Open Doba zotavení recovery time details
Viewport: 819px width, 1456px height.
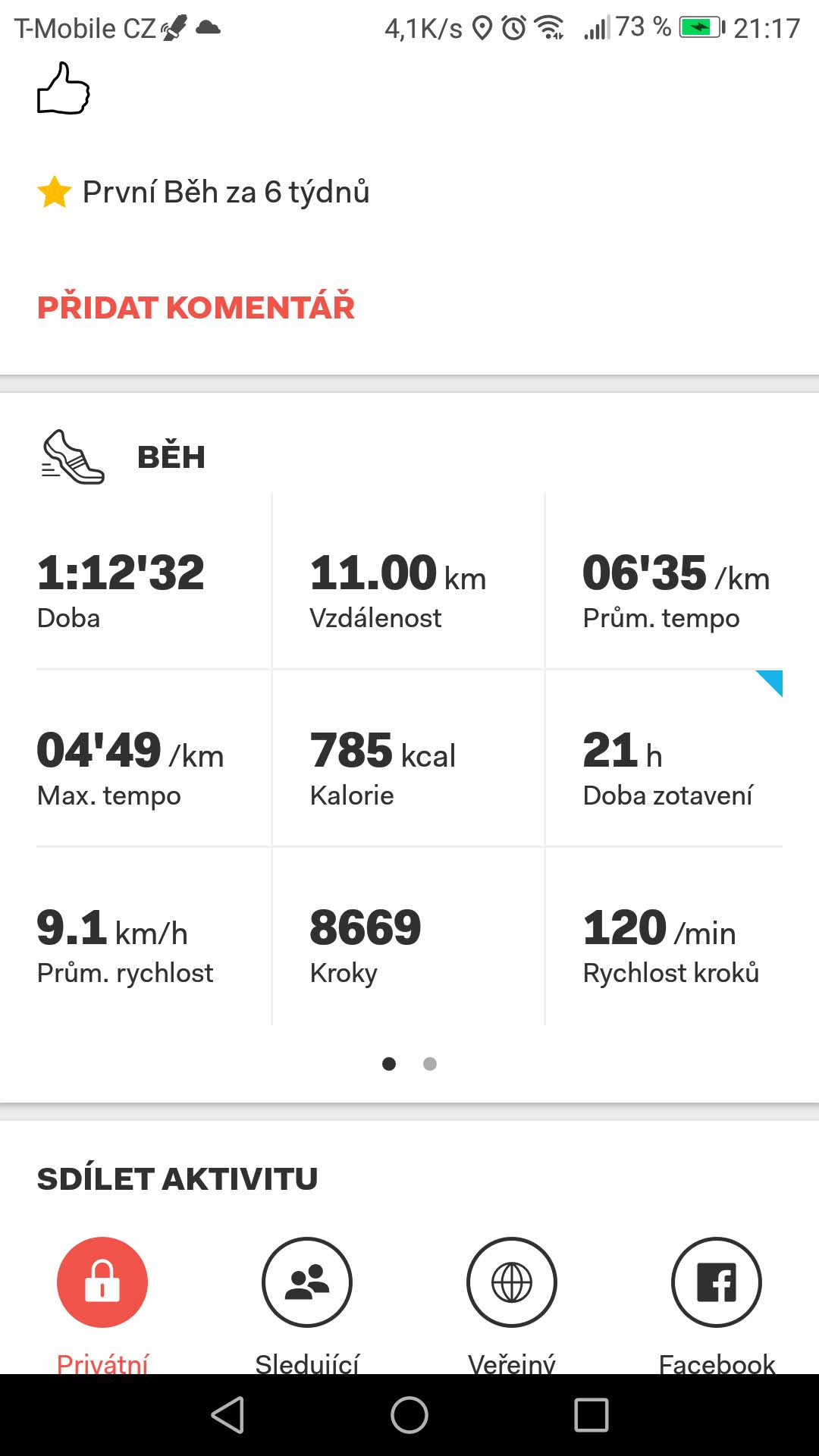664,758
